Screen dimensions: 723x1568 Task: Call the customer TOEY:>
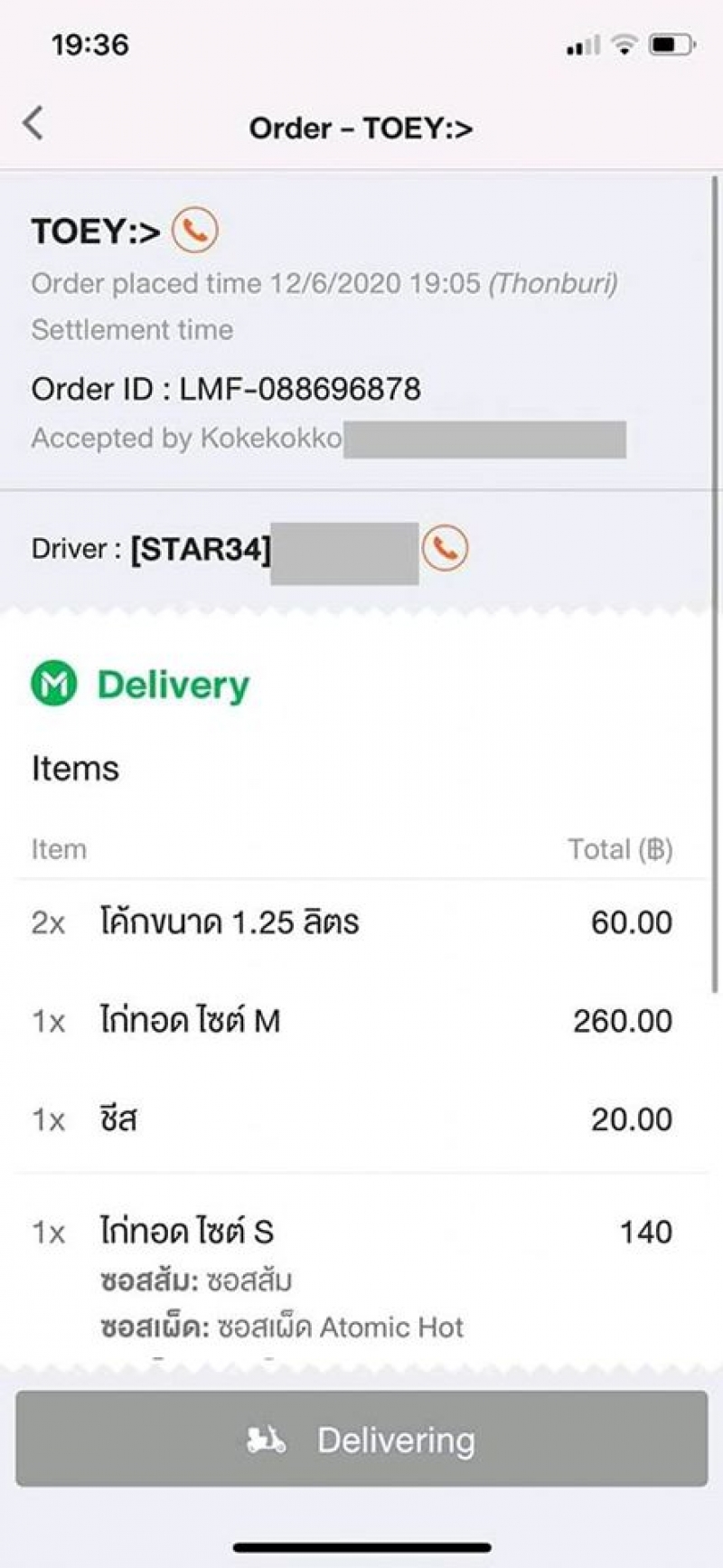coord(194,230)
